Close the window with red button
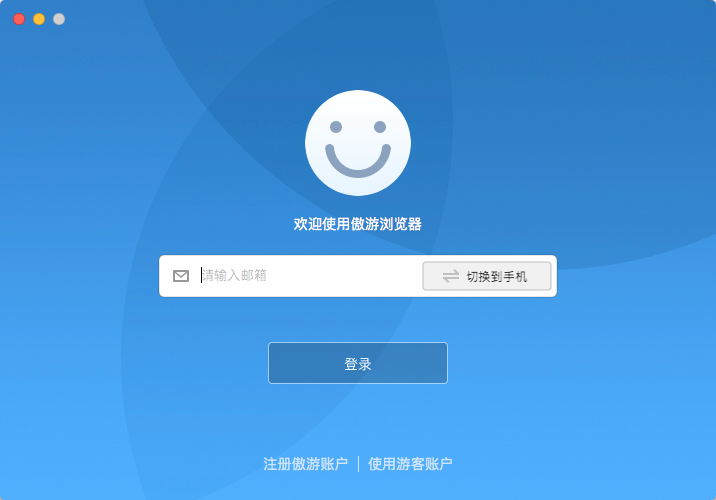716x500 pixels. [x=19, y=19]
